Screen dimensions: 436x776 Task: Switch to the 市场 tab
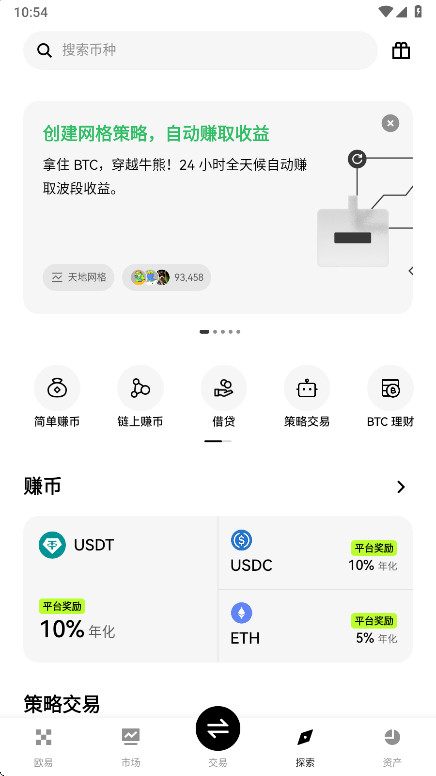point(131,747)
